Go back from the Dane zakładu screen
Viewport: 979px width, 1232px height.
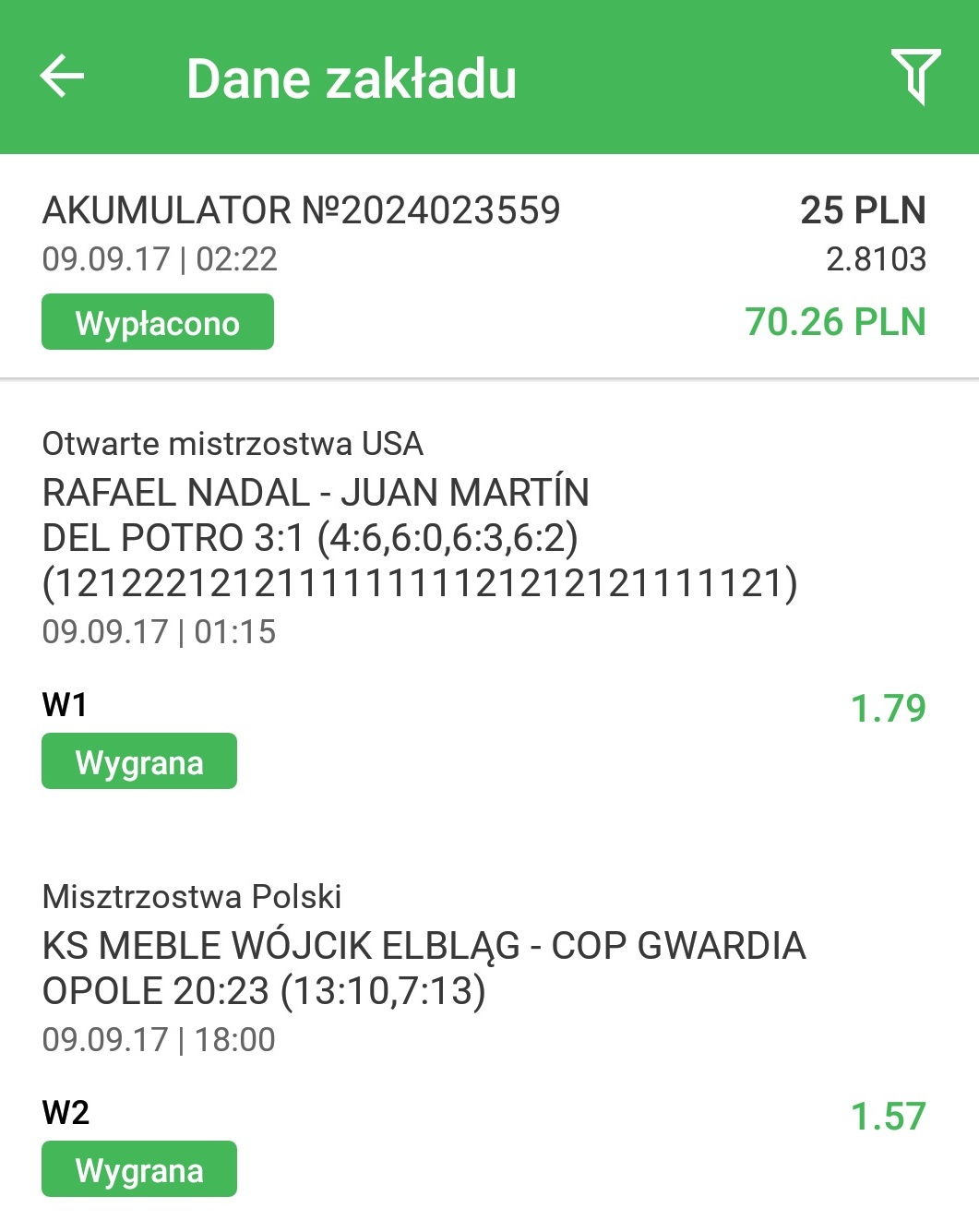[63, 77]
